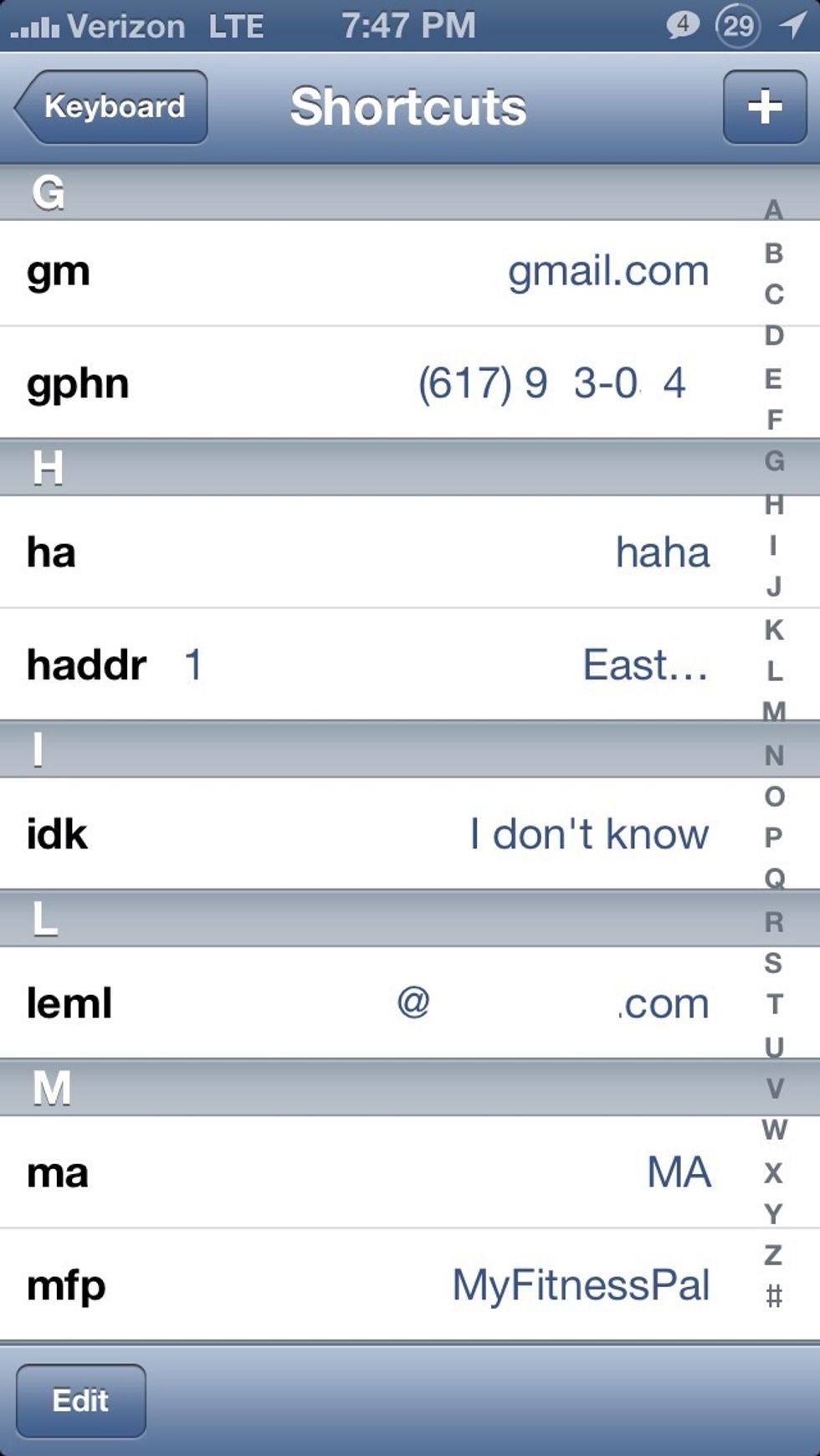Jump to letter S in the index
The width and height of the screenshot is (820, 1456).
pyautogui.click(x=774, y=962)
